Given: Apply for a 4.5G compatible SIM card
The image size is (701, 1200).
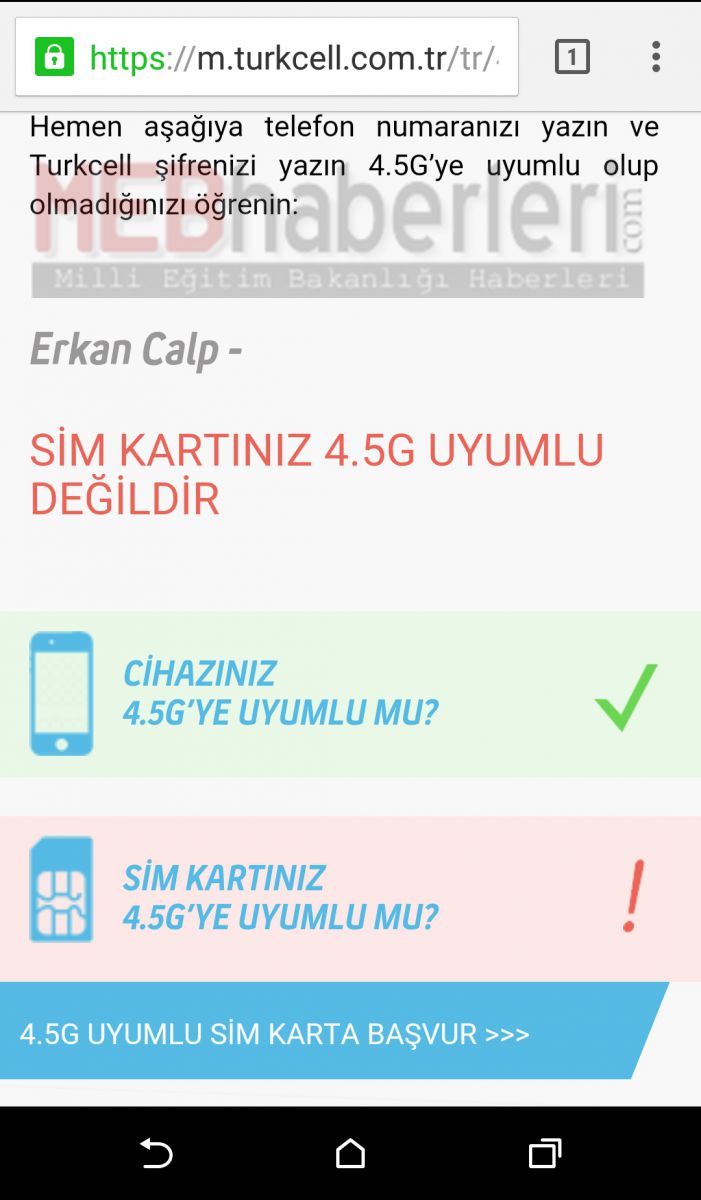Looking at the screenshot, I should 334,1031.
